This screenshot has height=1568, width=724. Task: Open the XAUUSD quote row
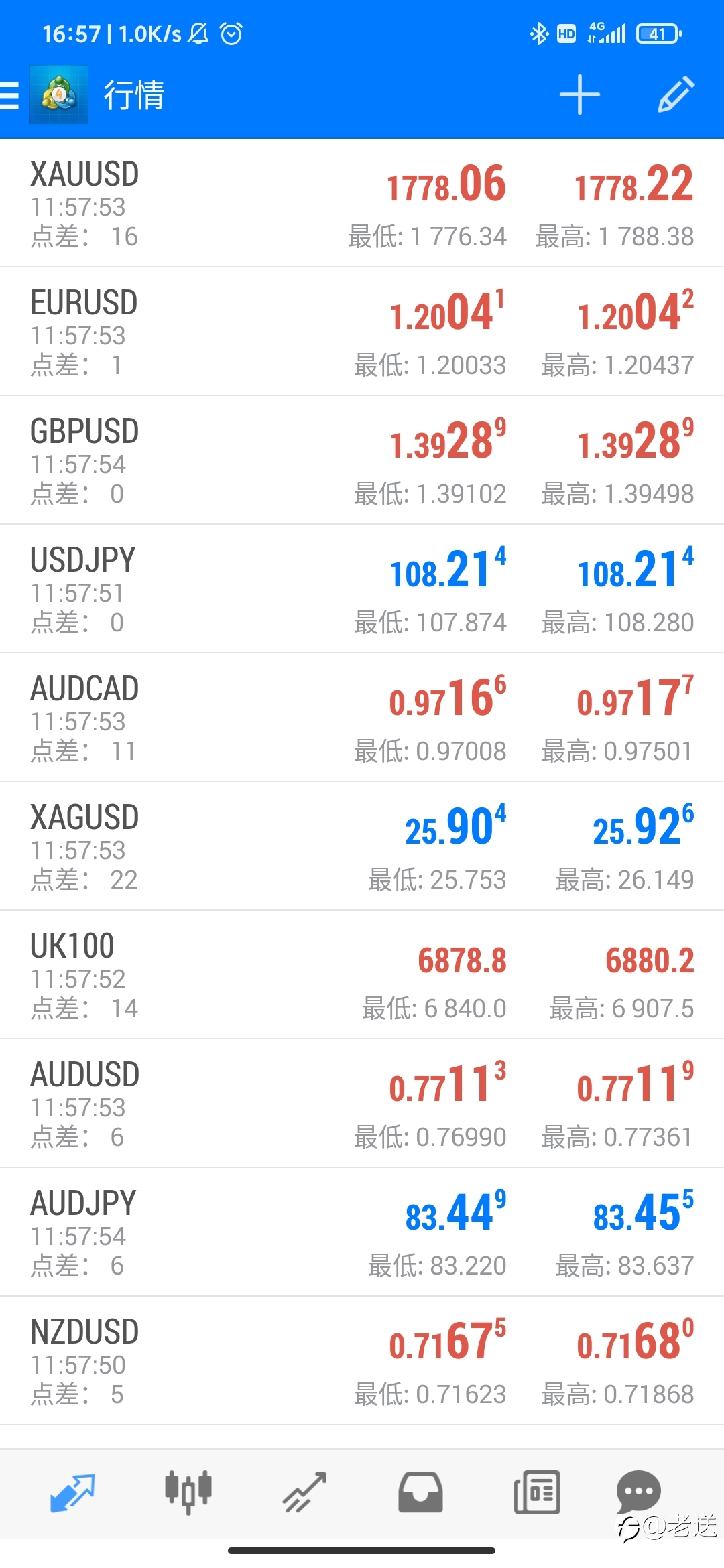coord(362,203)
